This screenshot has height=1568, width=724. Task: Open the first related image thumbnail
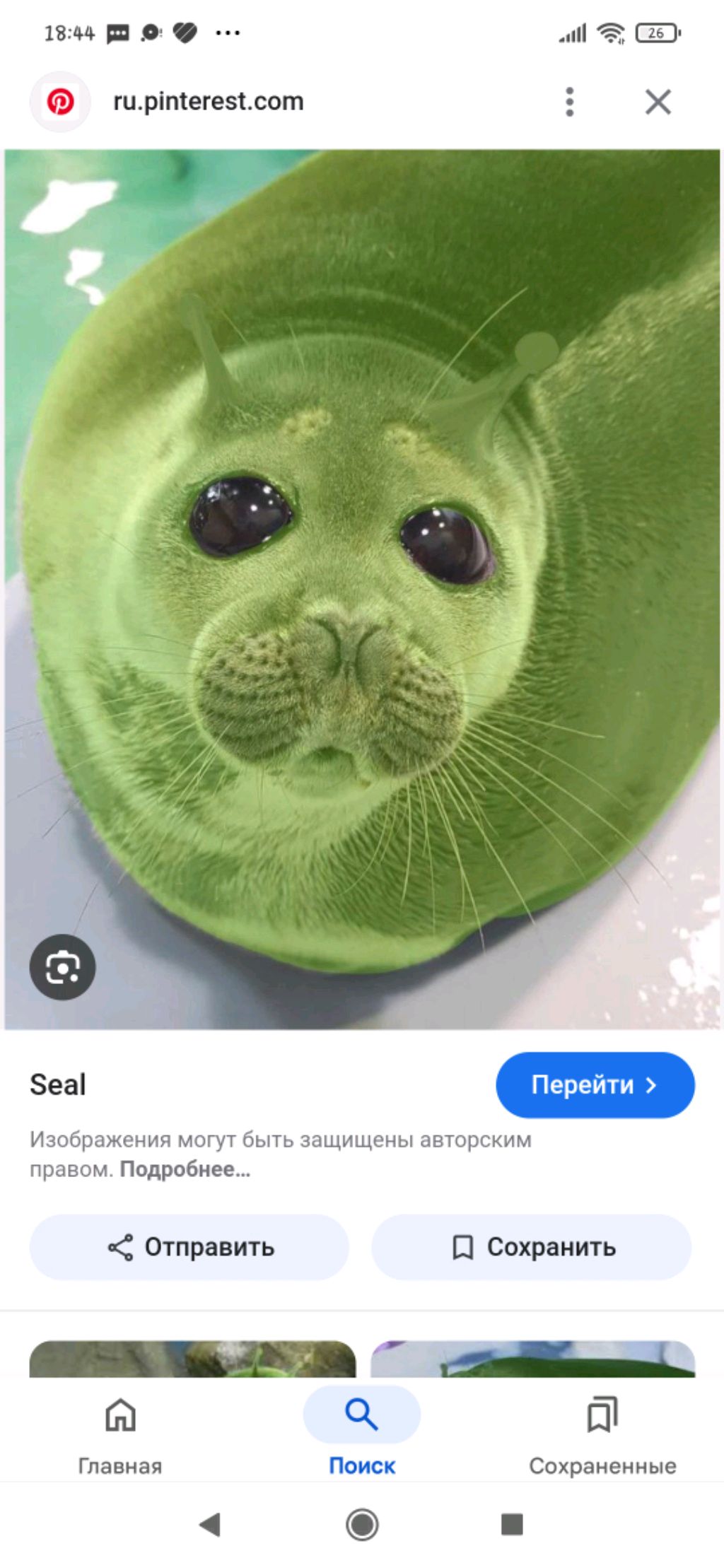point(192,1359)
